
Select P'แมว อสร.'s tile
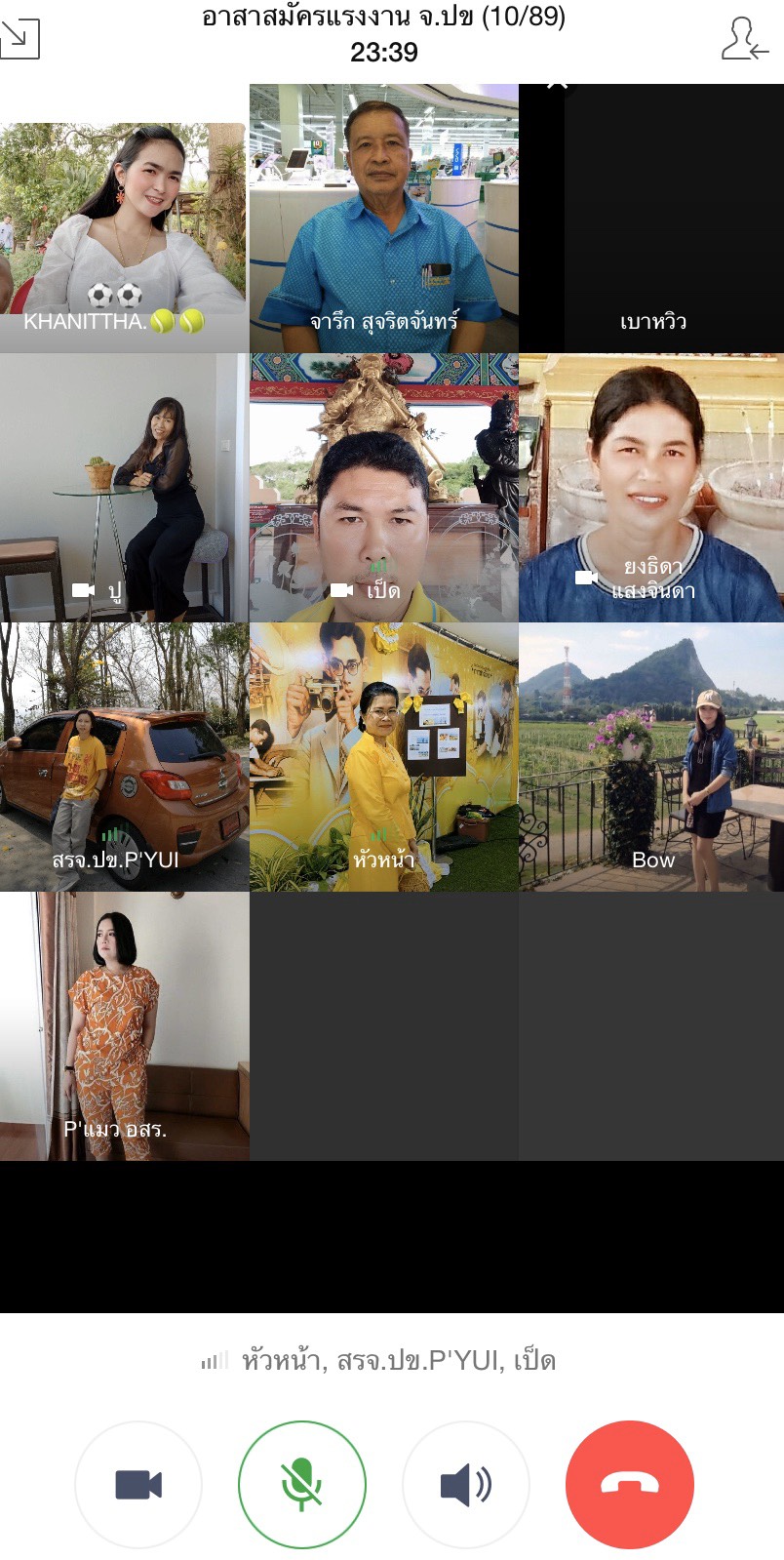click(x=124, y=1025)
